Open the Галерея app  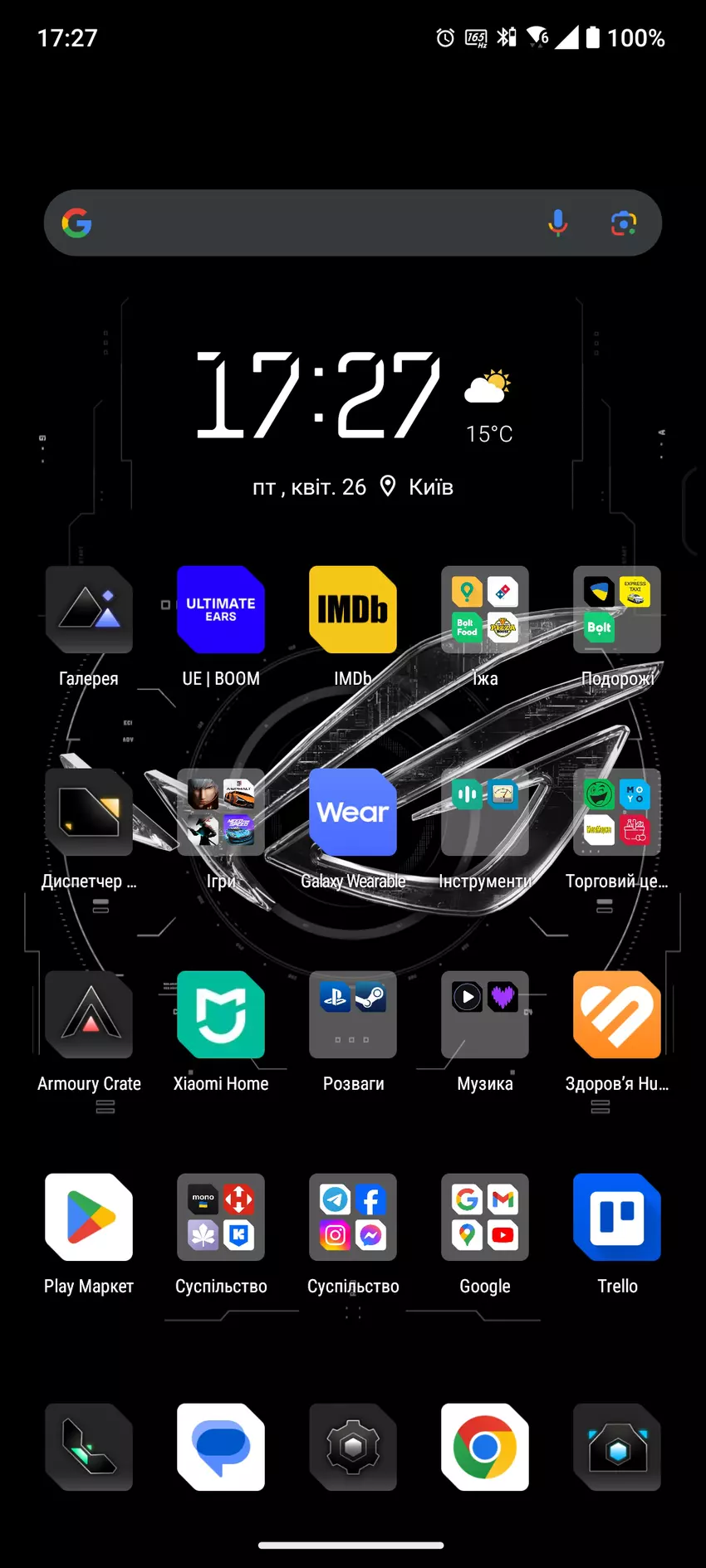[89, 609]
